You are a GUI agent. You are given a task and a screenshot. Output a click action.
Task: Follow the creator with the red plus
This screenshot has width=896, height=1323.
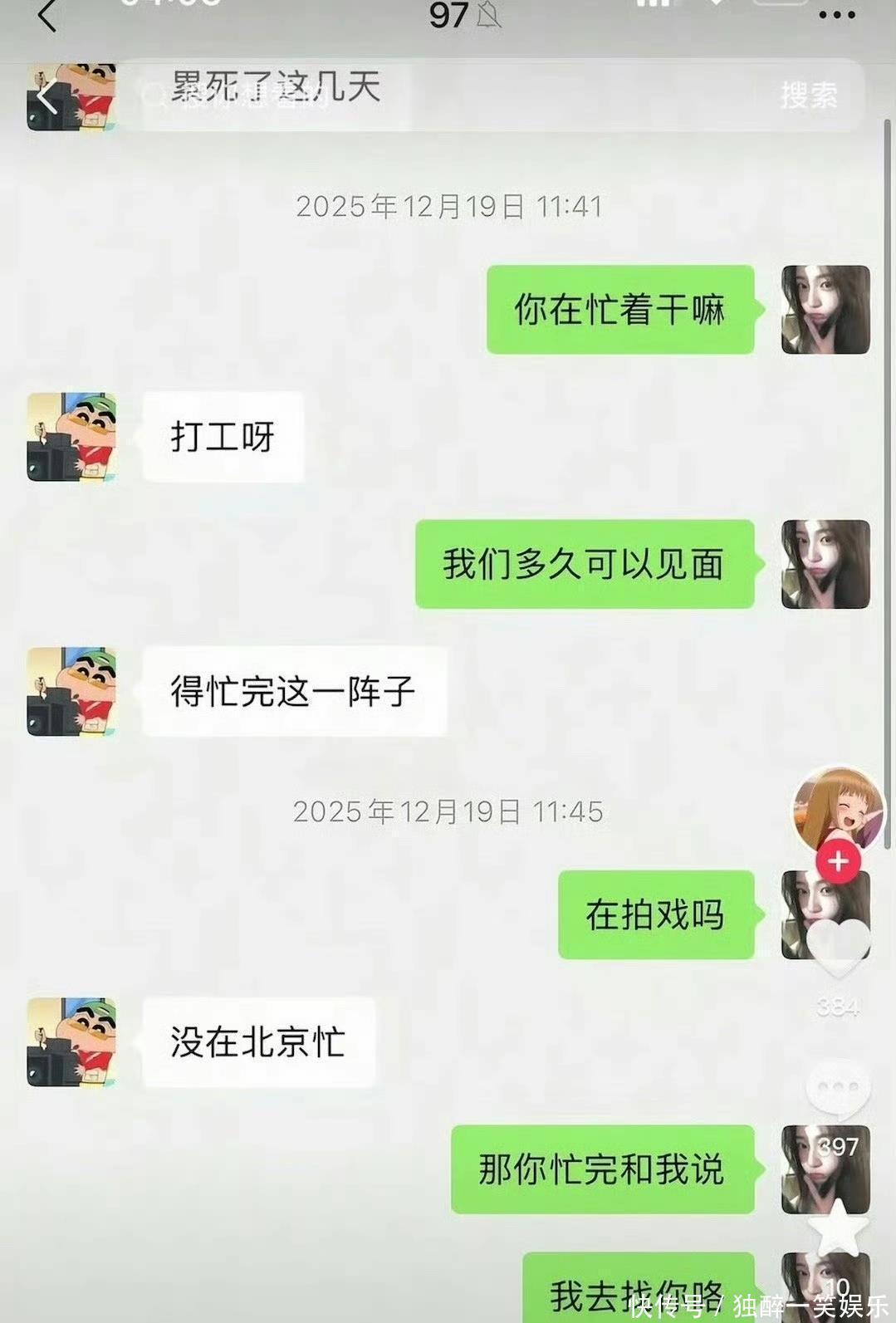838,861
